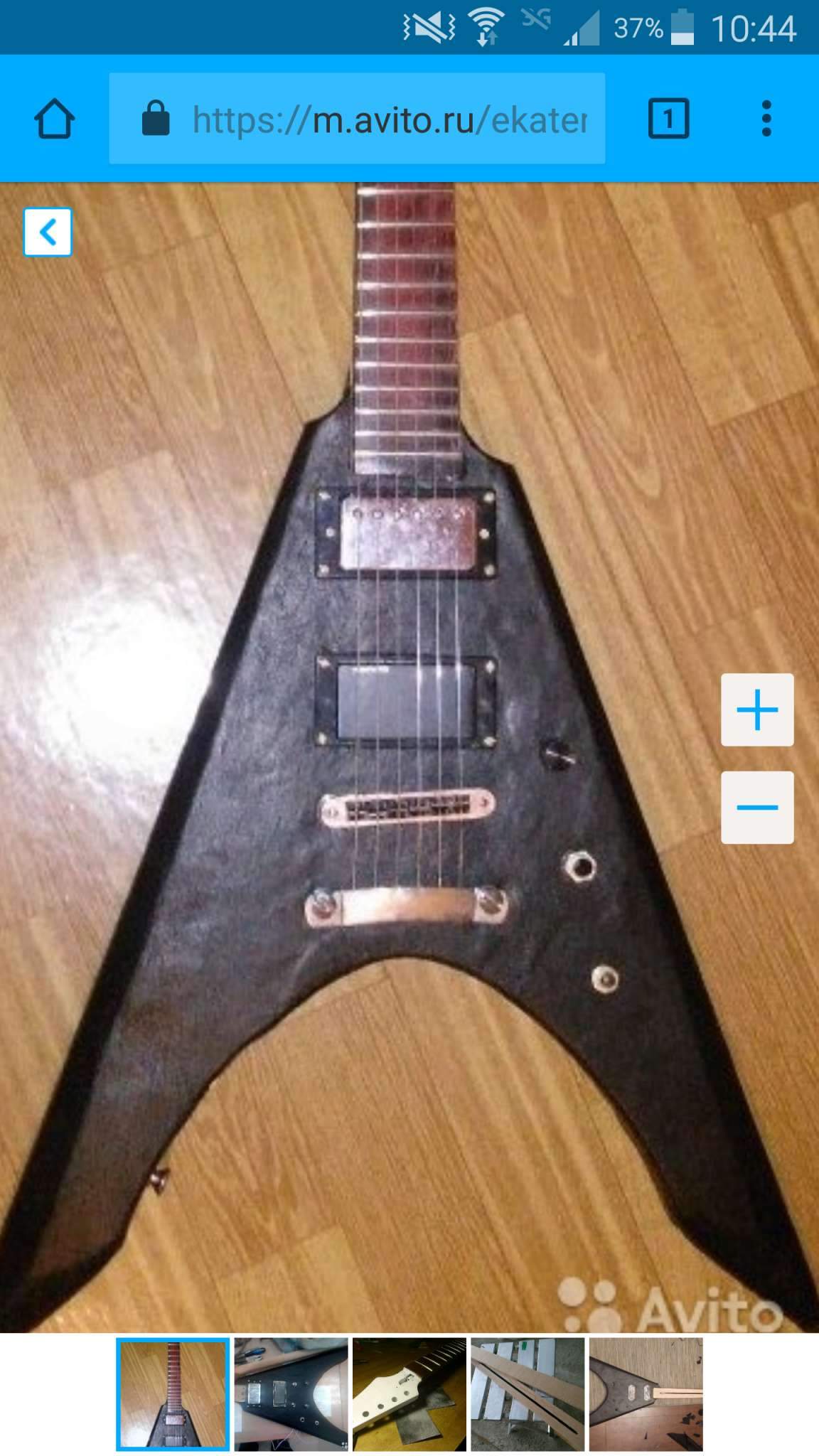This screenshot has width=819, height=1456.
Task: Go to browser home page
Action: pyautogui.click(x=55, y=119)
